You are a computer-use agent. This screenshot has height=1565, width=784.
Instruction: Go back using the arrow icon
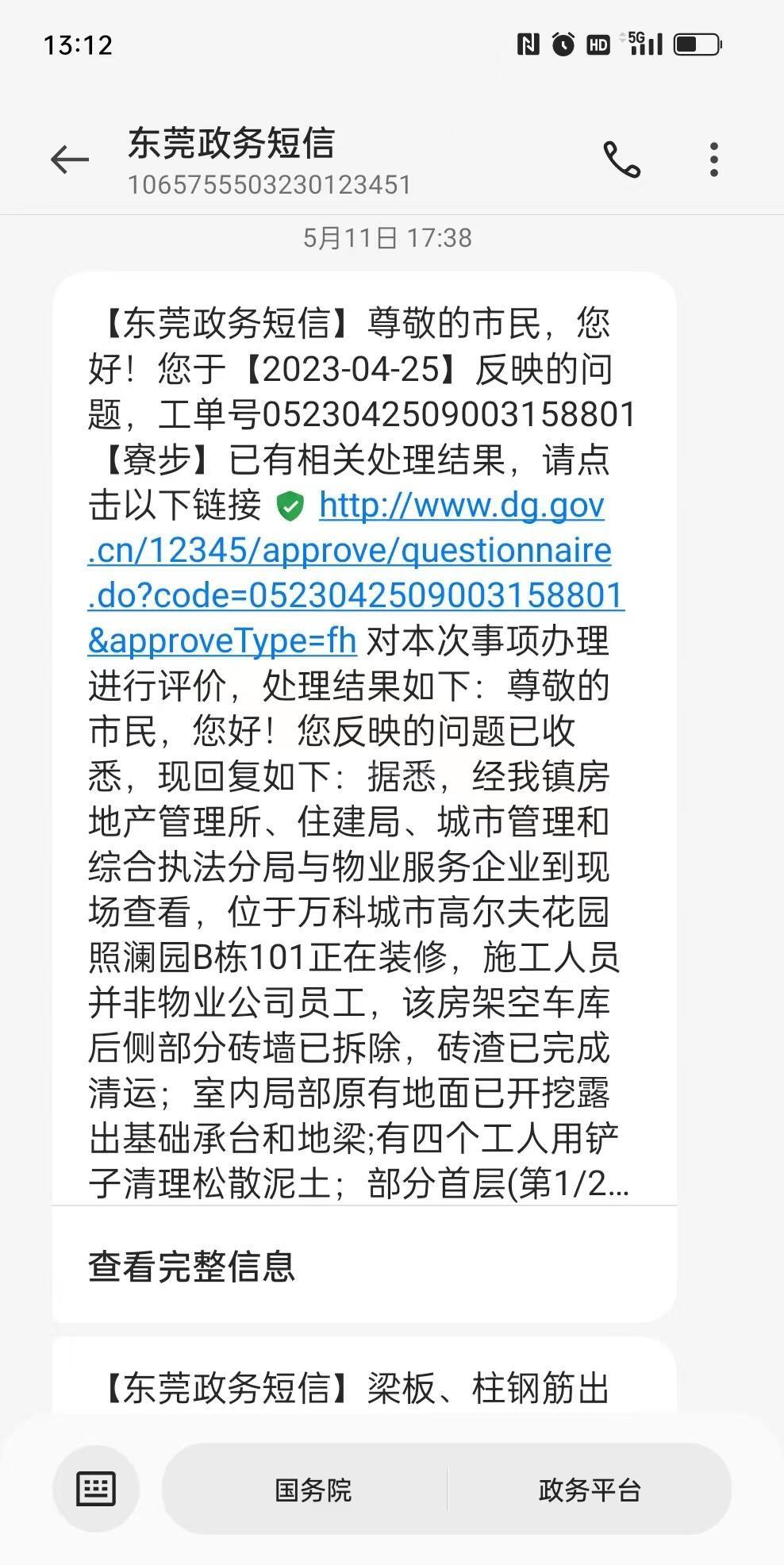point(70,160)
